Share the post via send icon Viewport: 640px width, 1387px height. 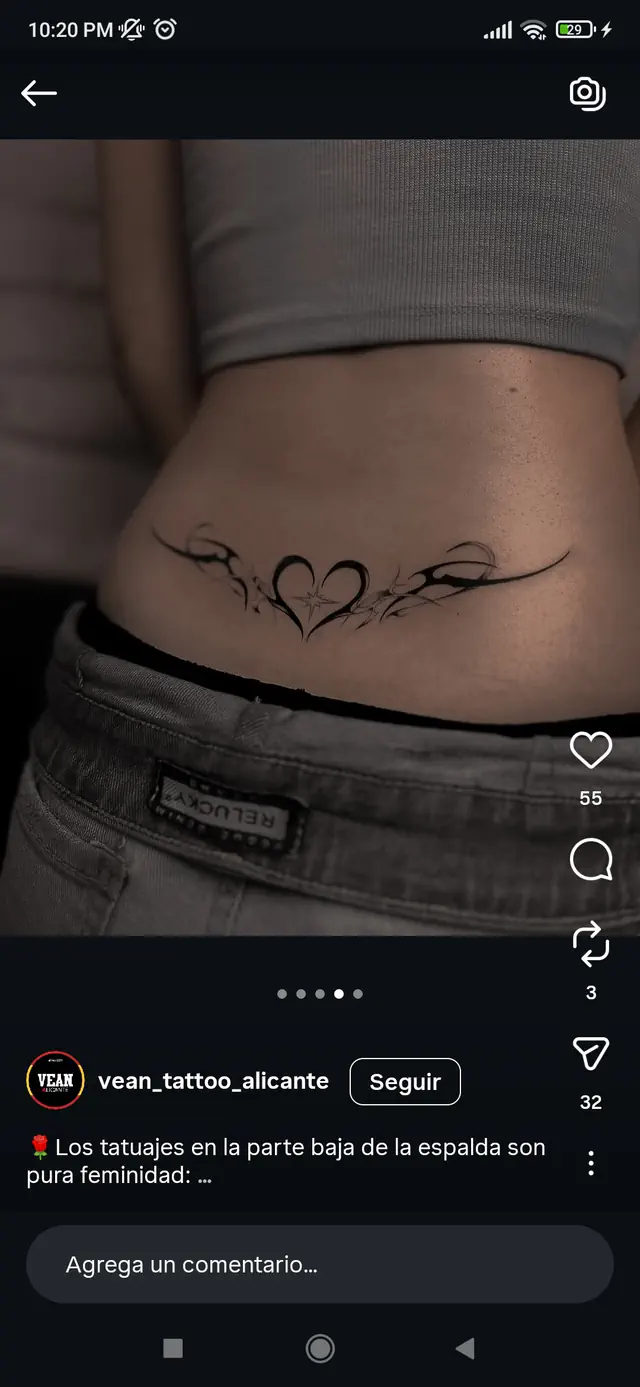[x=590, y=1053]
